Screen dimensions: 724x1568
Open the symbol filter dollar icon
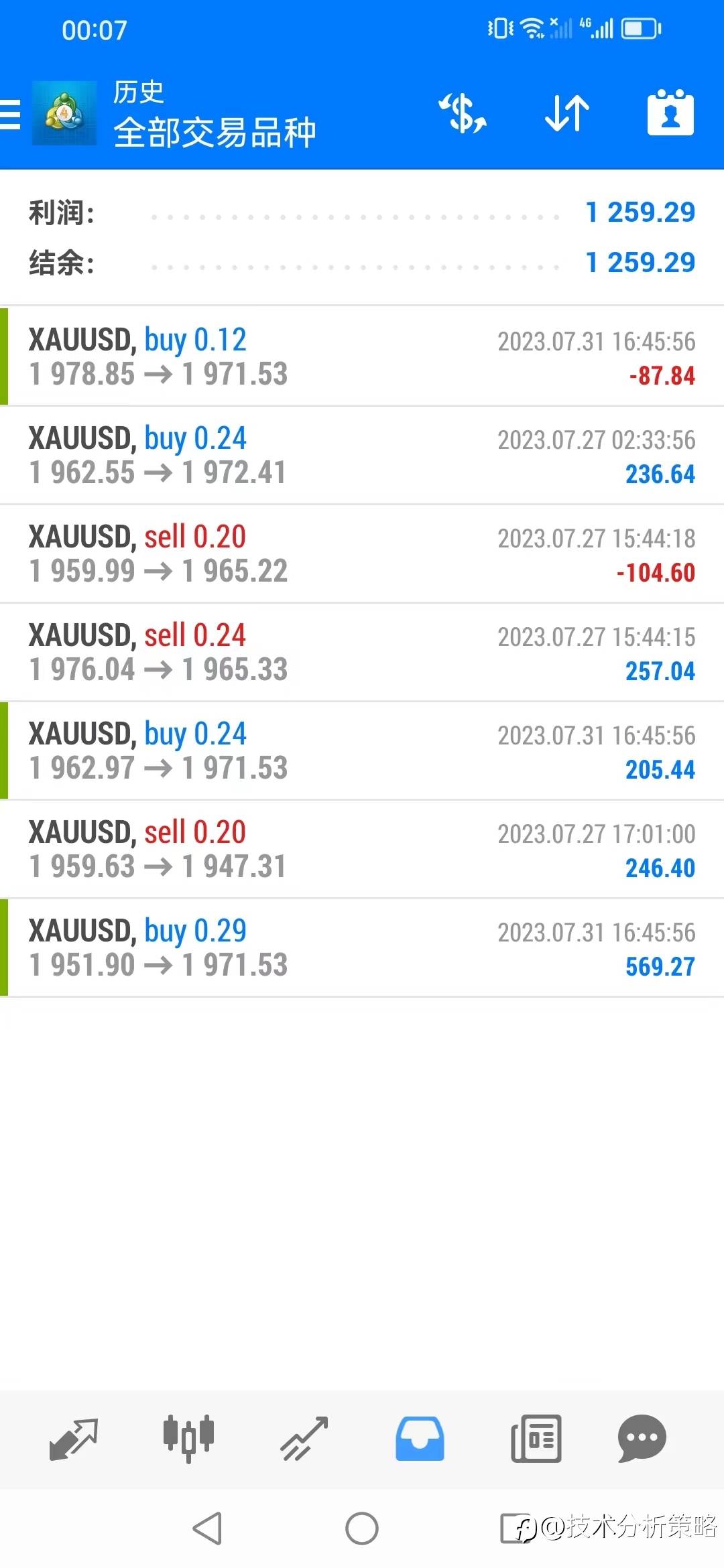[463, 113]
